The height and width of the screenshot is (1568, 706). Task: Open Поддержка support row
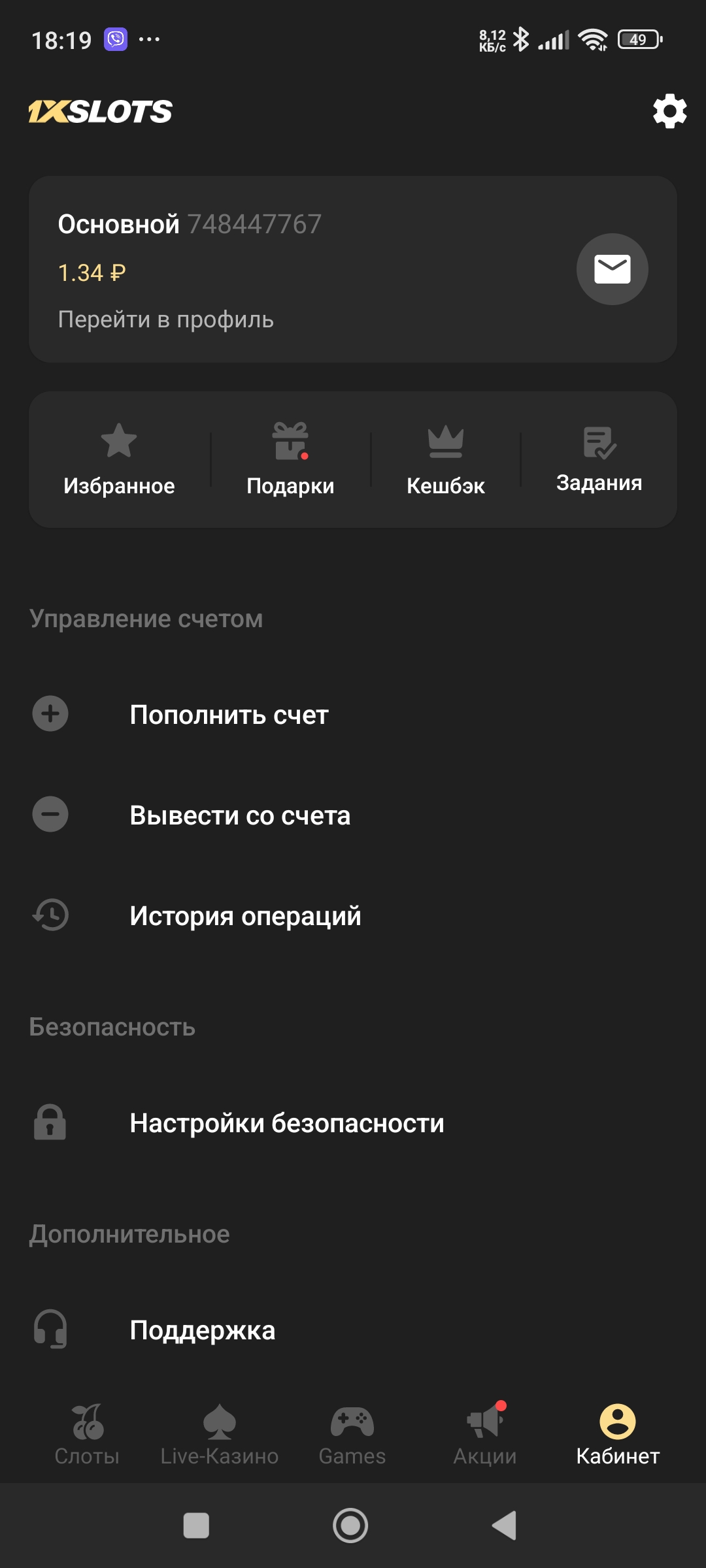tap(202, 1330)
